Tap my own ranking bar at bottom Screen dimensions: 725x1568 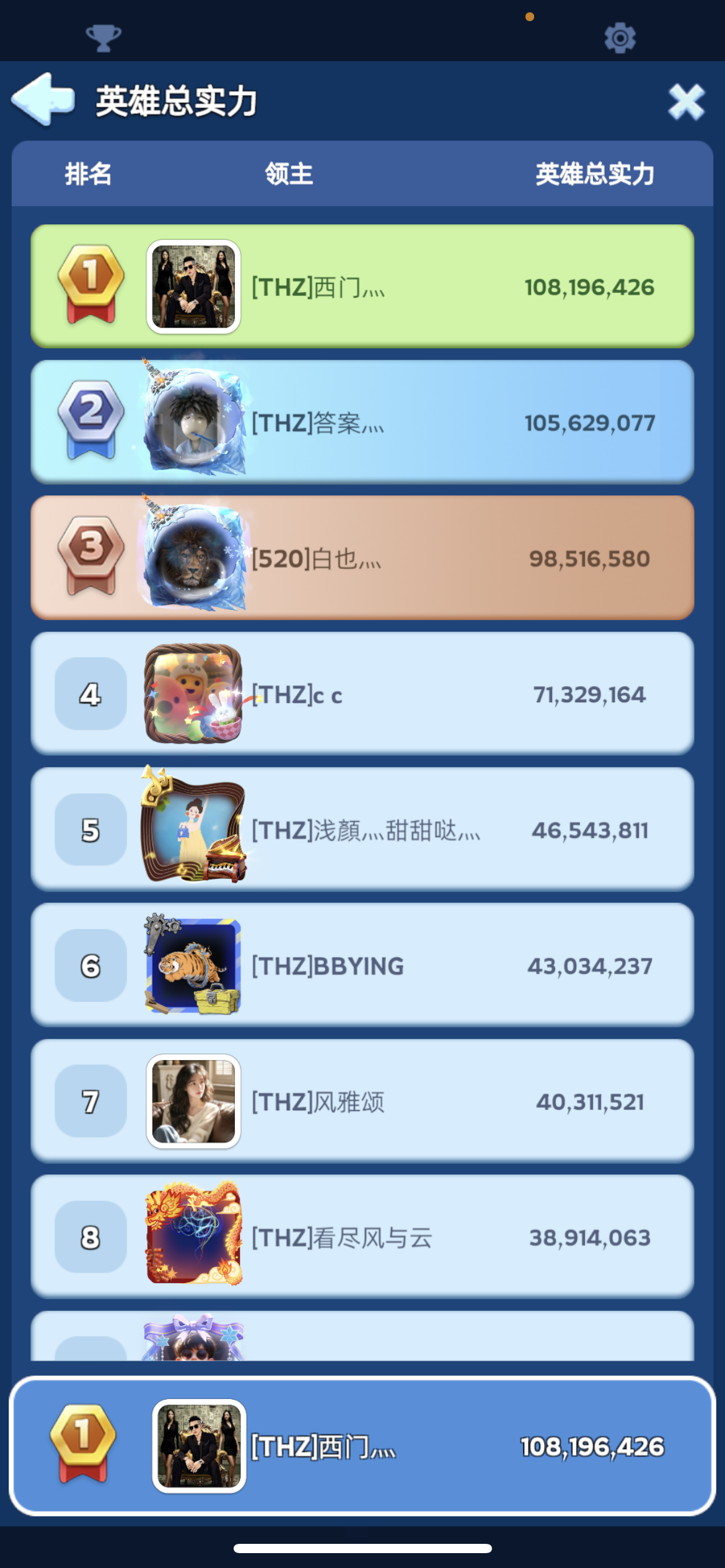point(362,1446)
